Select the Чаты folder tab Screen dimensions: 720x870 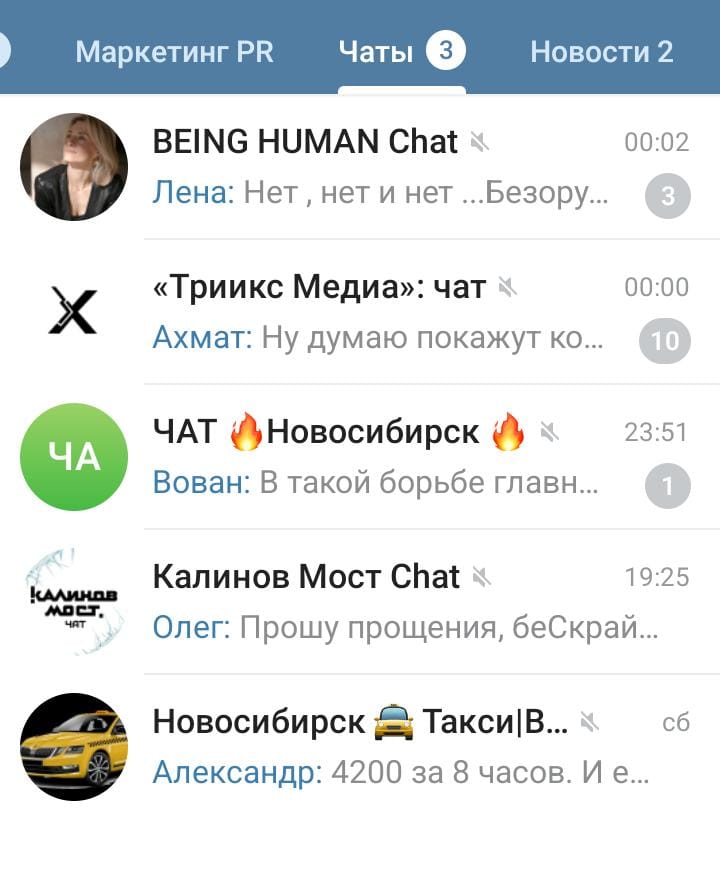[400, 52]
